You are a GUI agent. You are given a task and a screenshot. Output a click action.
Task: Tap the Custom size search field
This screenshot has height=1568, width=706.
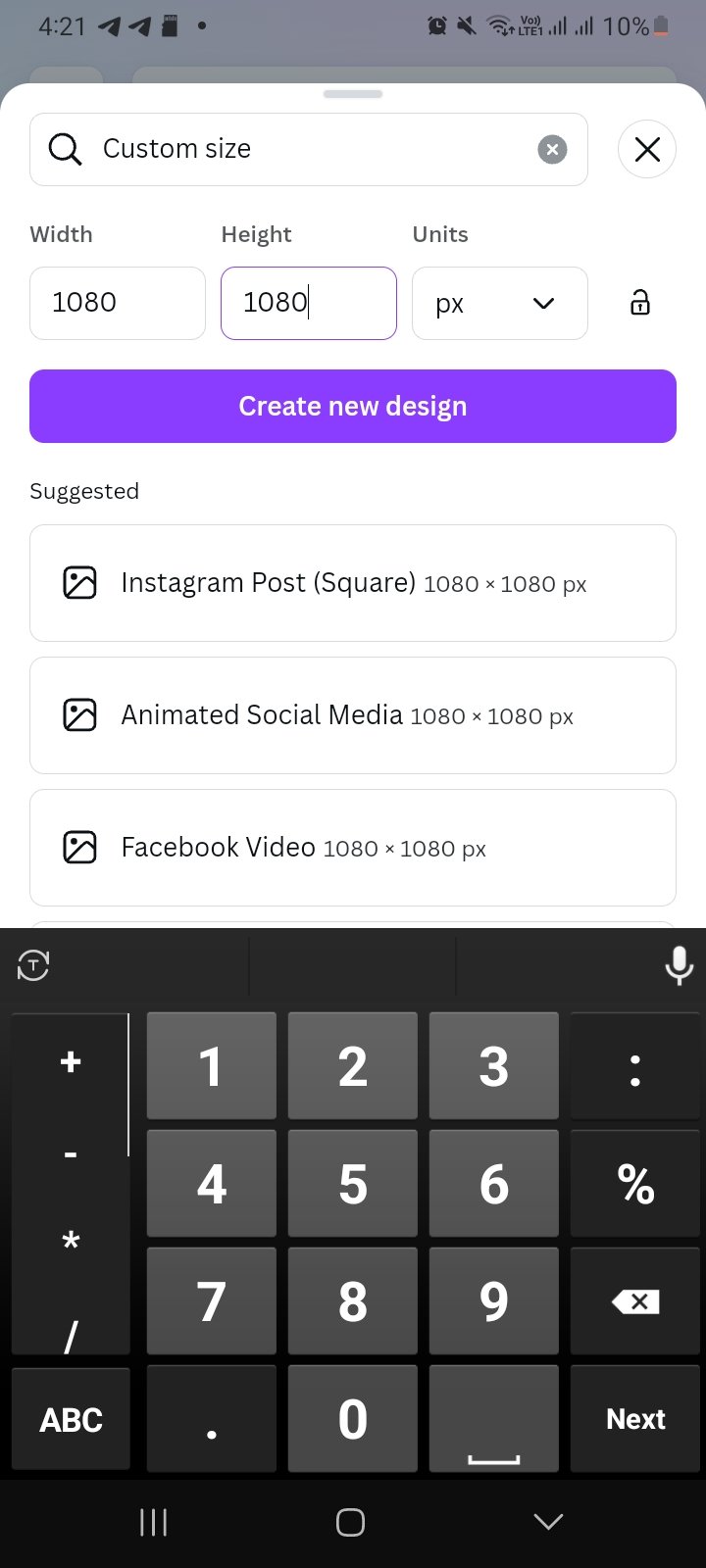pos(309,149)
